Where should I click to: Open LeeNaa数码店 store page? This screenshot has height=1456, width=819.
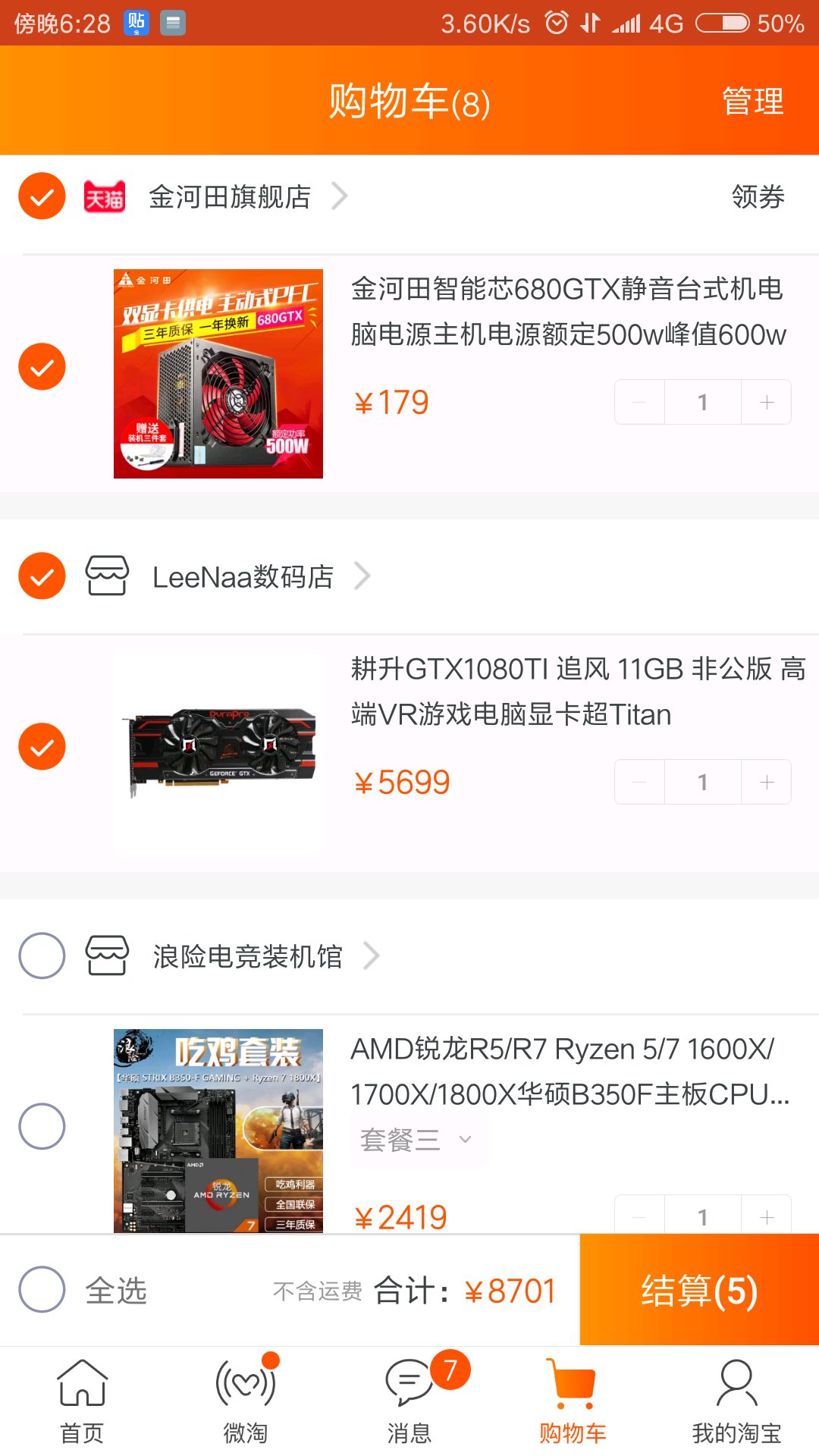coord(243,576)
